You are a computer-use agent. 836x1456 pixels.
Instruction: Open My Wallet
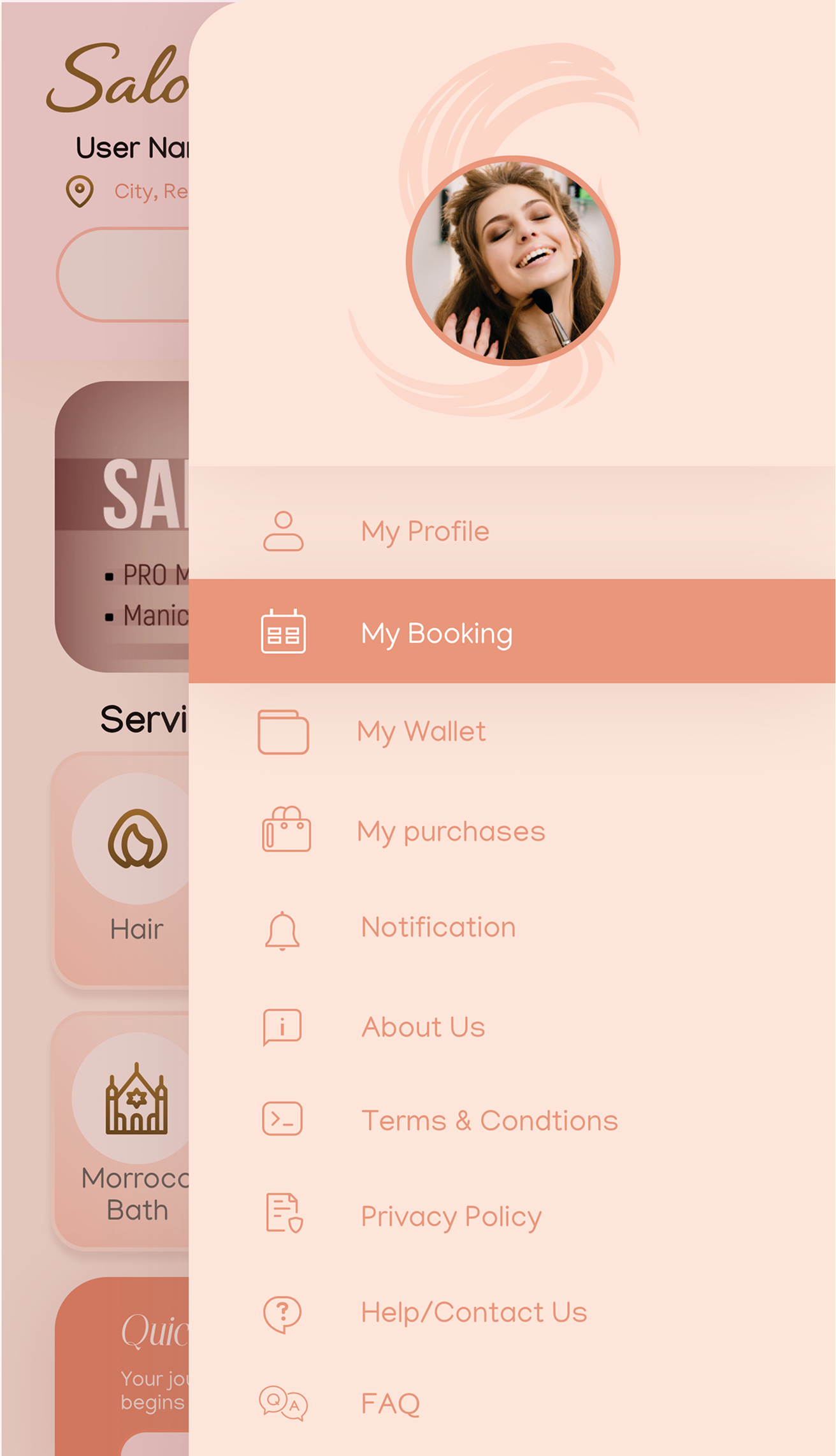421,731
